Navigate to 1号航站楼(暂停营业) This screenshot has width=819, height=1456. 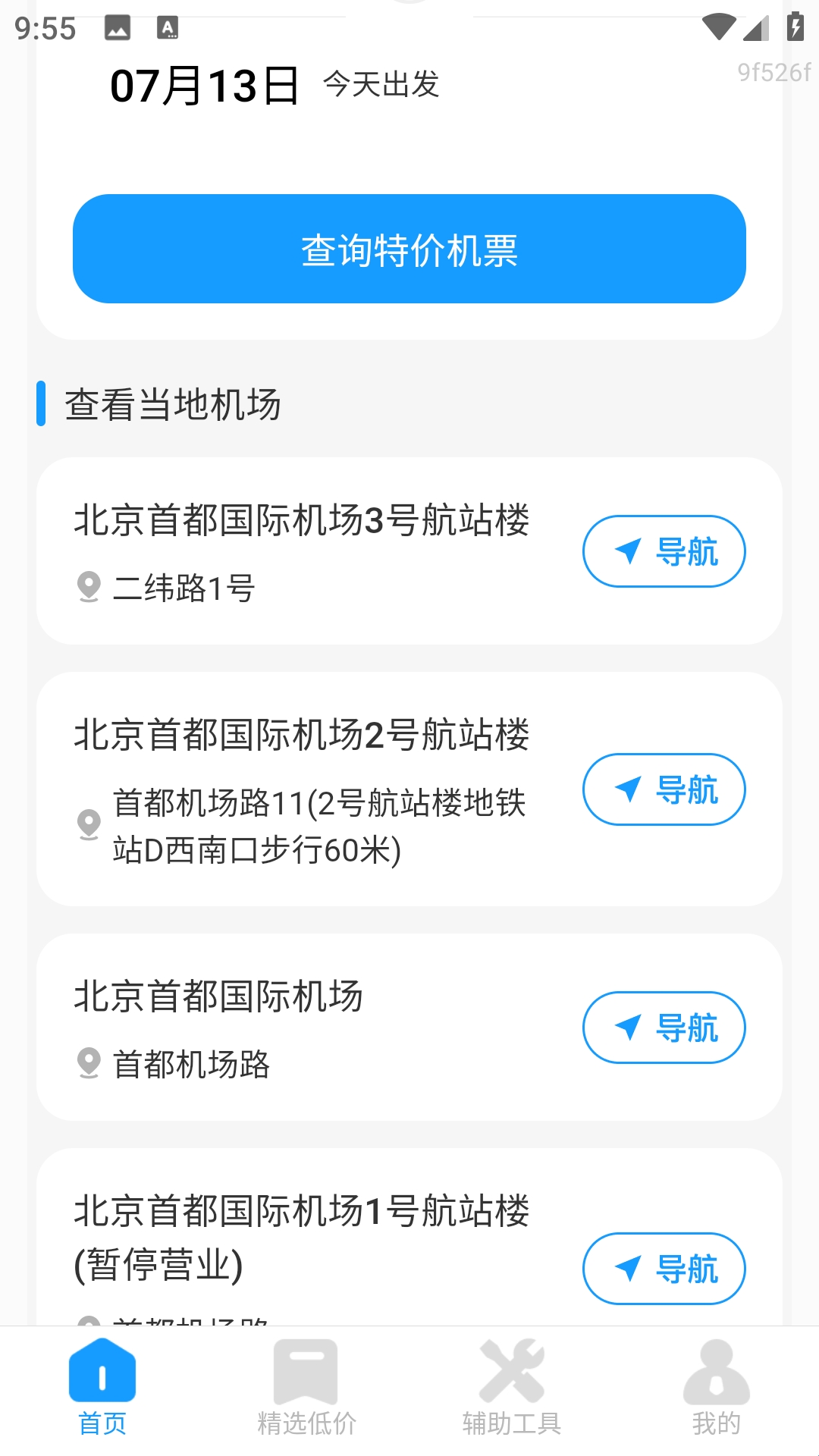[x=664, y=1269]
